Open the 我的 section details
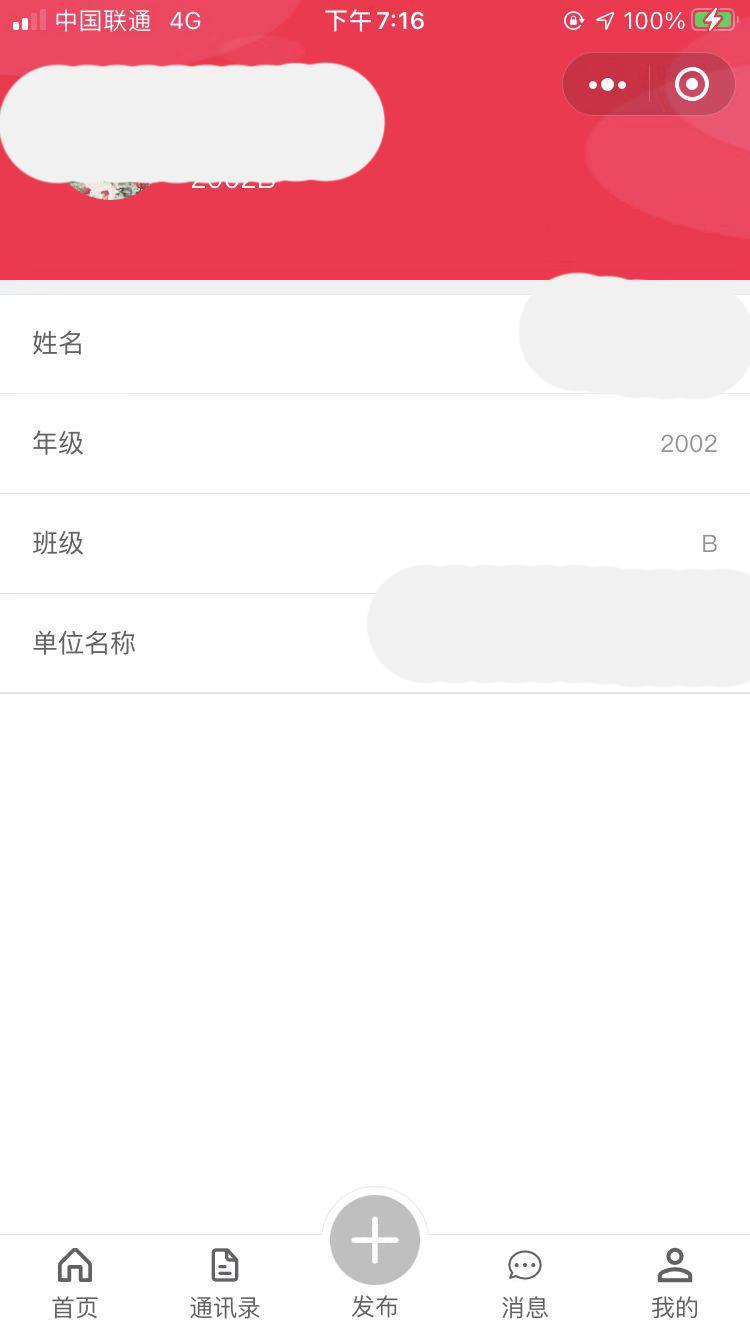Screen dimensions: 750x1334 point(674,1285)
